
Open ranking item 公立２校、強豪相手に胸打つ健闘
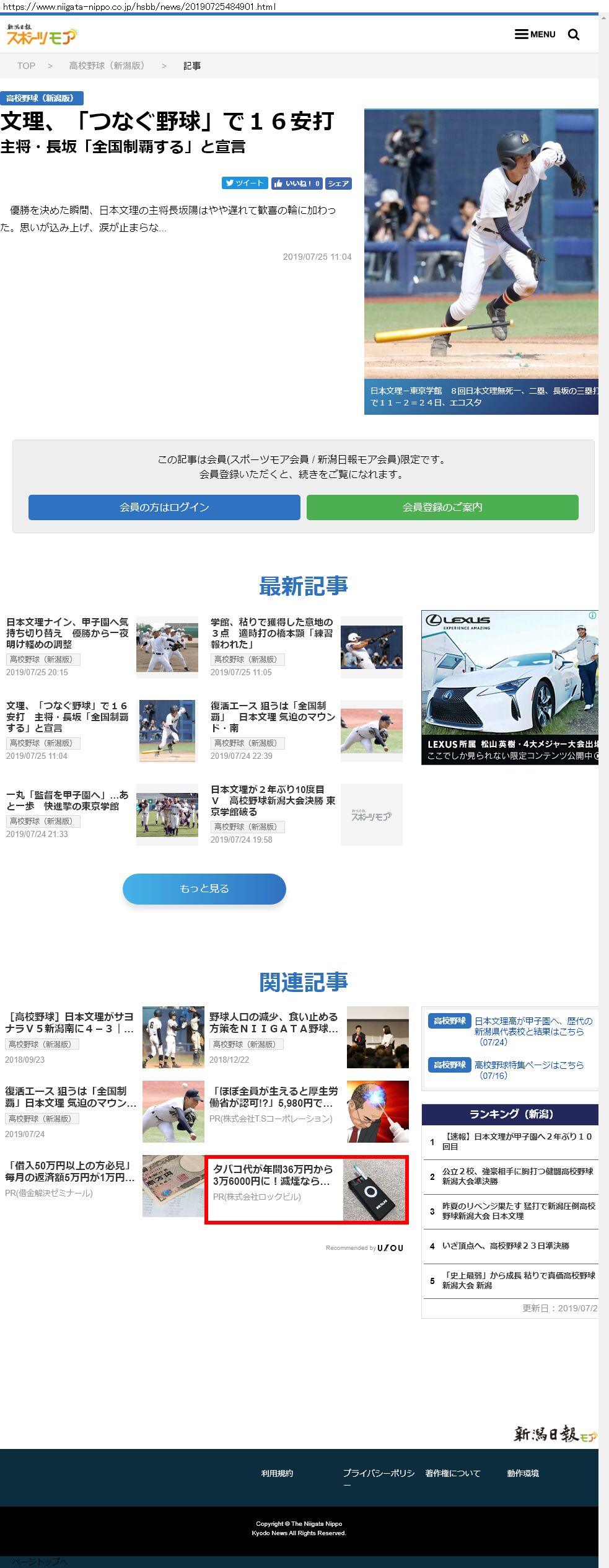(517, 1176)
